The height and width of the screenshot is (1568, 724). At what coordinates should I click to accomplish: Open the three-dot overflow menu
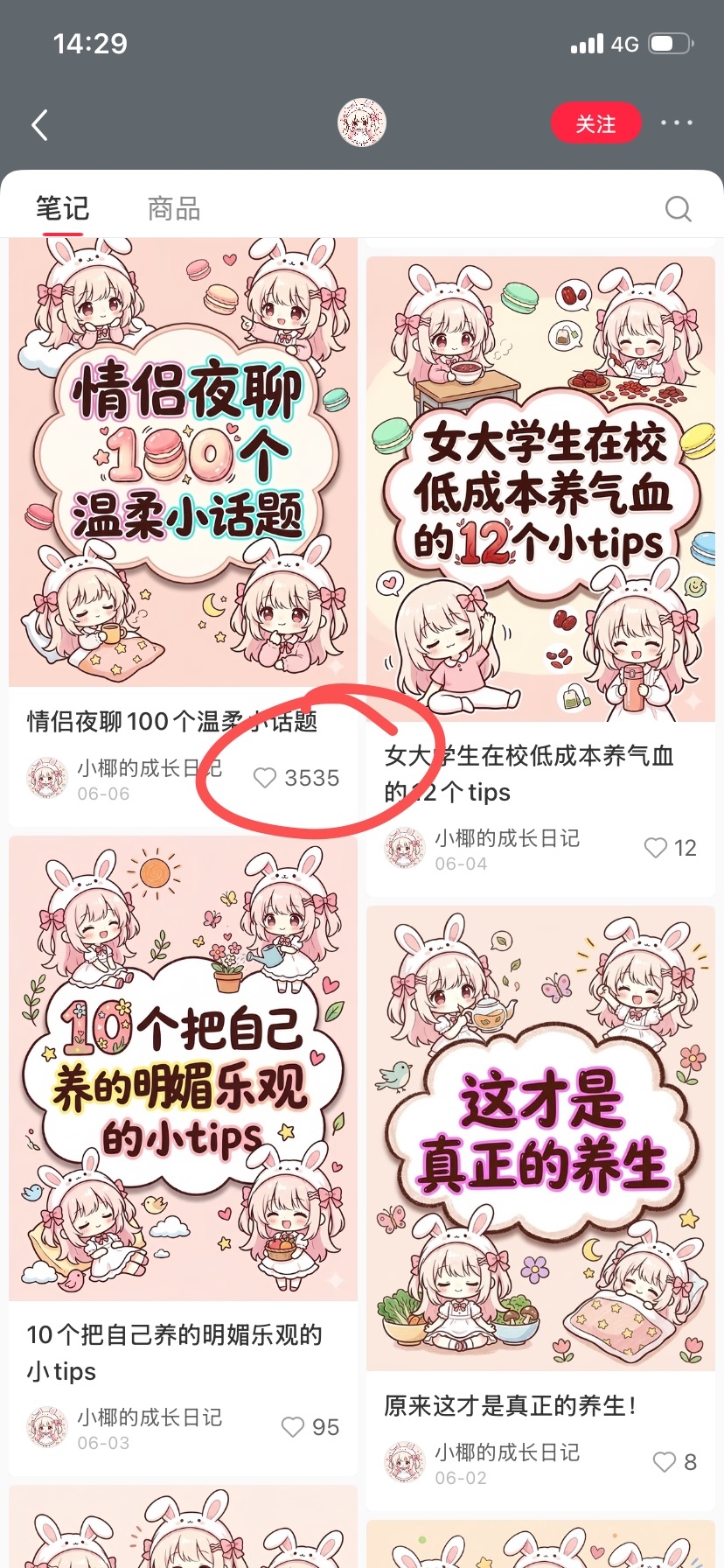(x=677, y=122)
